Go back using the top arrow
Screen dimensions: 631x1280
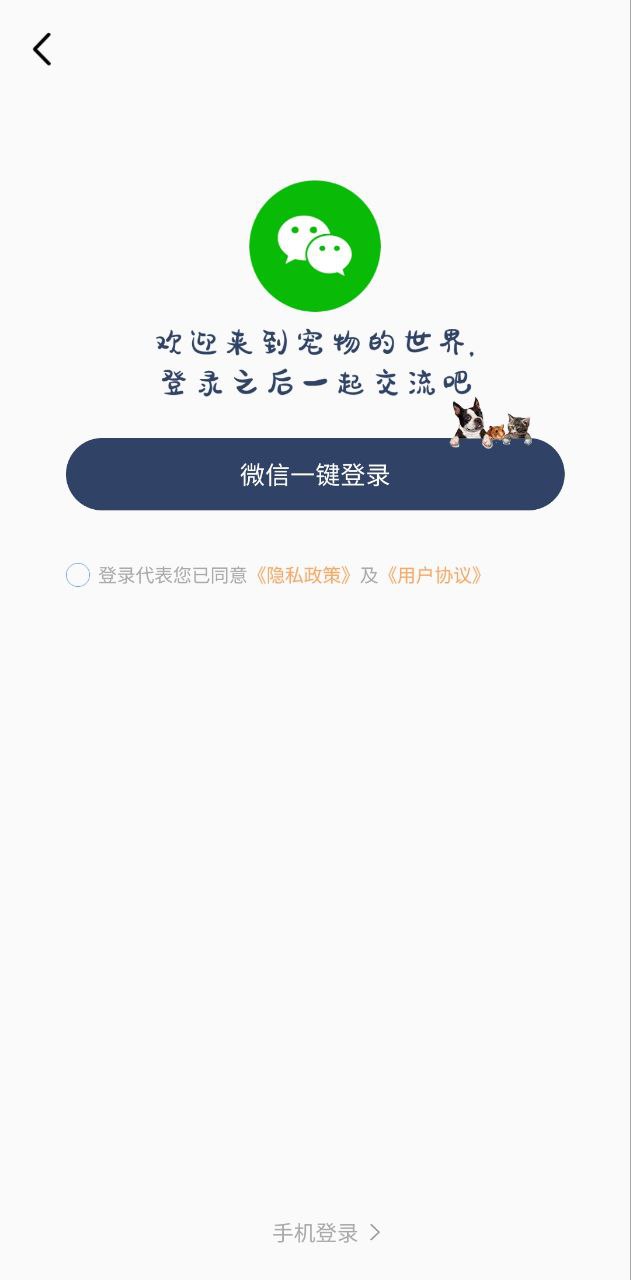42,49
